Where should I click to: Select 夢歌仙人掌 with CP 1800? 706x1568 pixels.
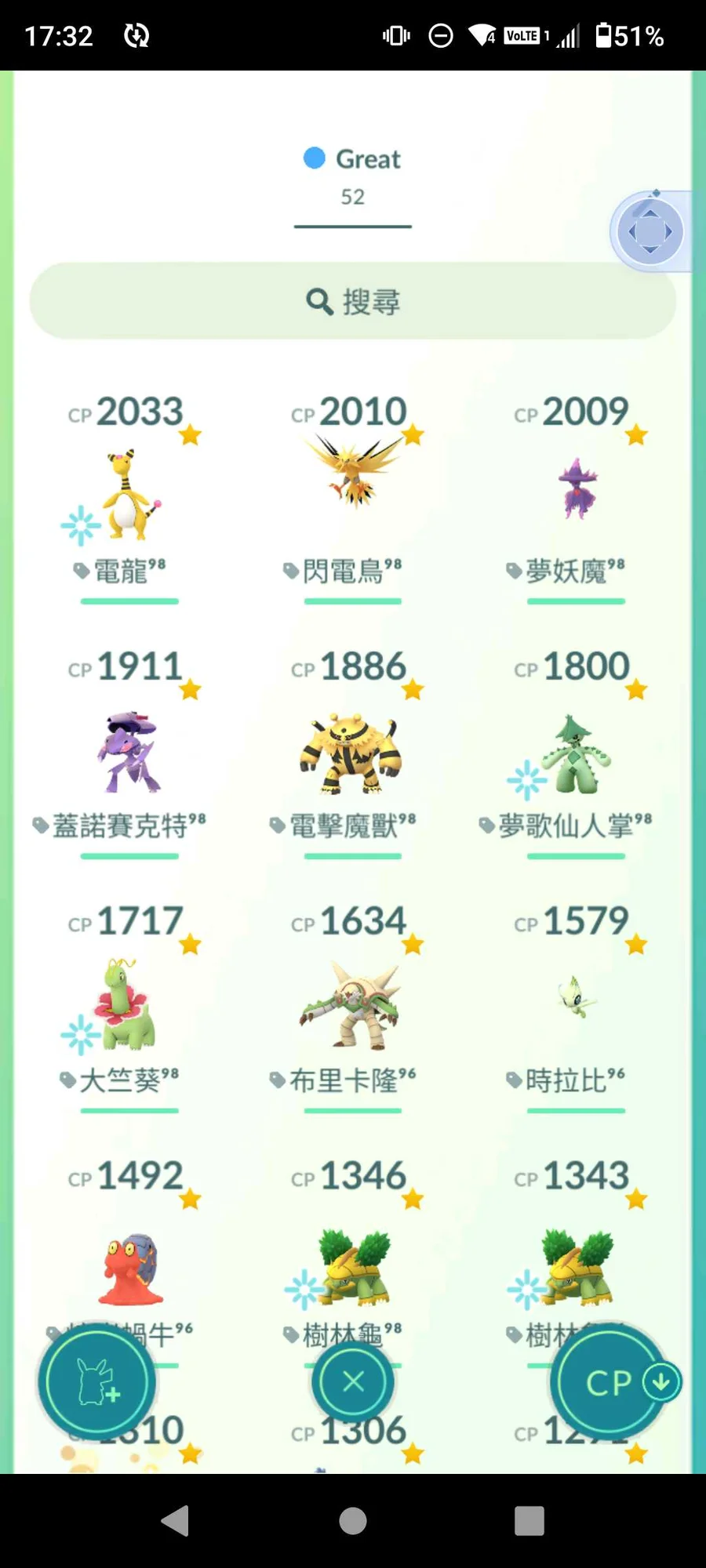(x=576, y=751)
